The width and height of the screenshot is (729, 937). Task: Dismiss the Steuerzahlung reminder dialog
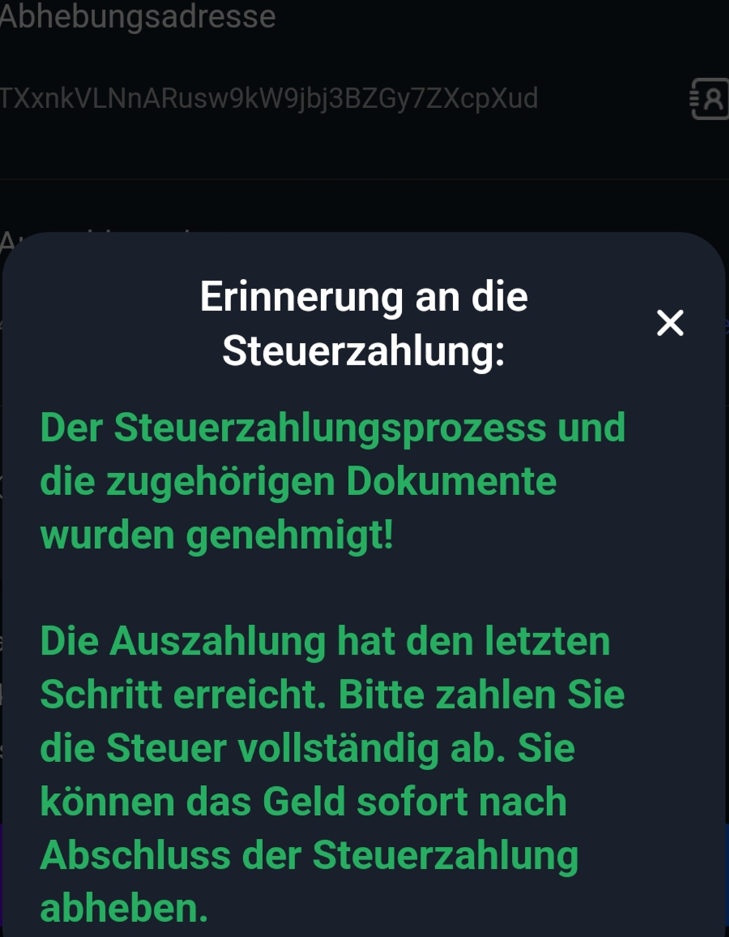click(x=669, y=323)
